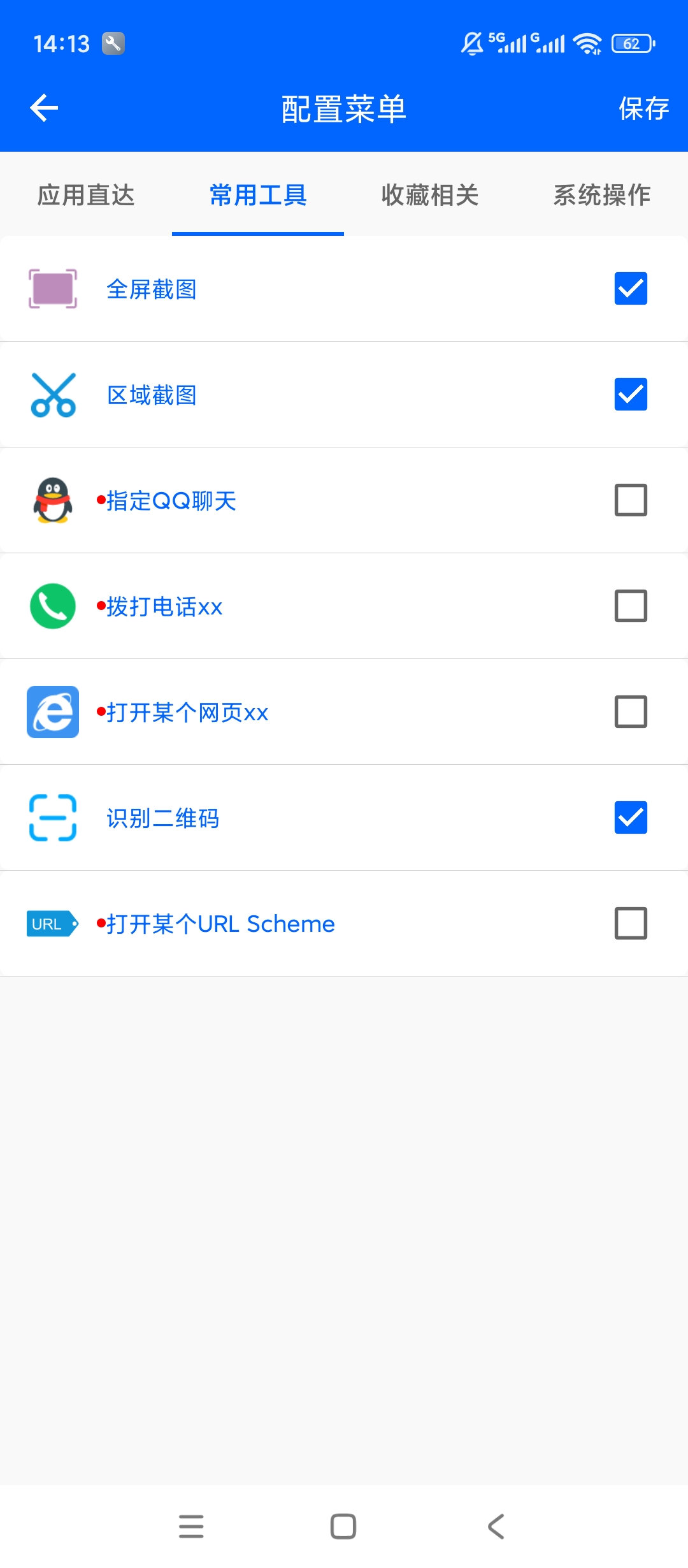The width and height of the screenshot is (688, 1568).
Task: Uncheck the 全屏截图 checkbox
Action: (631, 289)
